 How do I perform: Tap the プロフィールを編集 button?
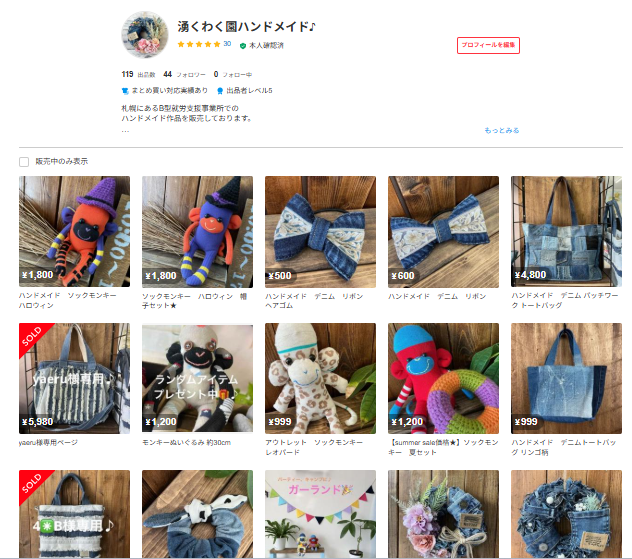(x=488, y=45)
